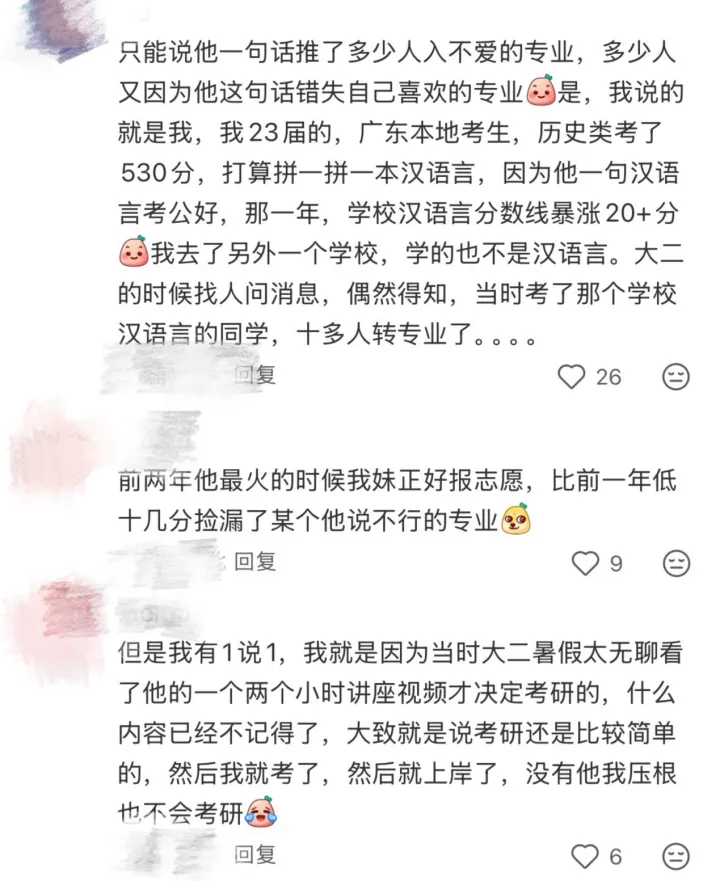This screenshot has width=720, height=881.
Task: Reply to the 我妹正好报志愿 comment
Action: pyautogui.click(x=254, y=562)
